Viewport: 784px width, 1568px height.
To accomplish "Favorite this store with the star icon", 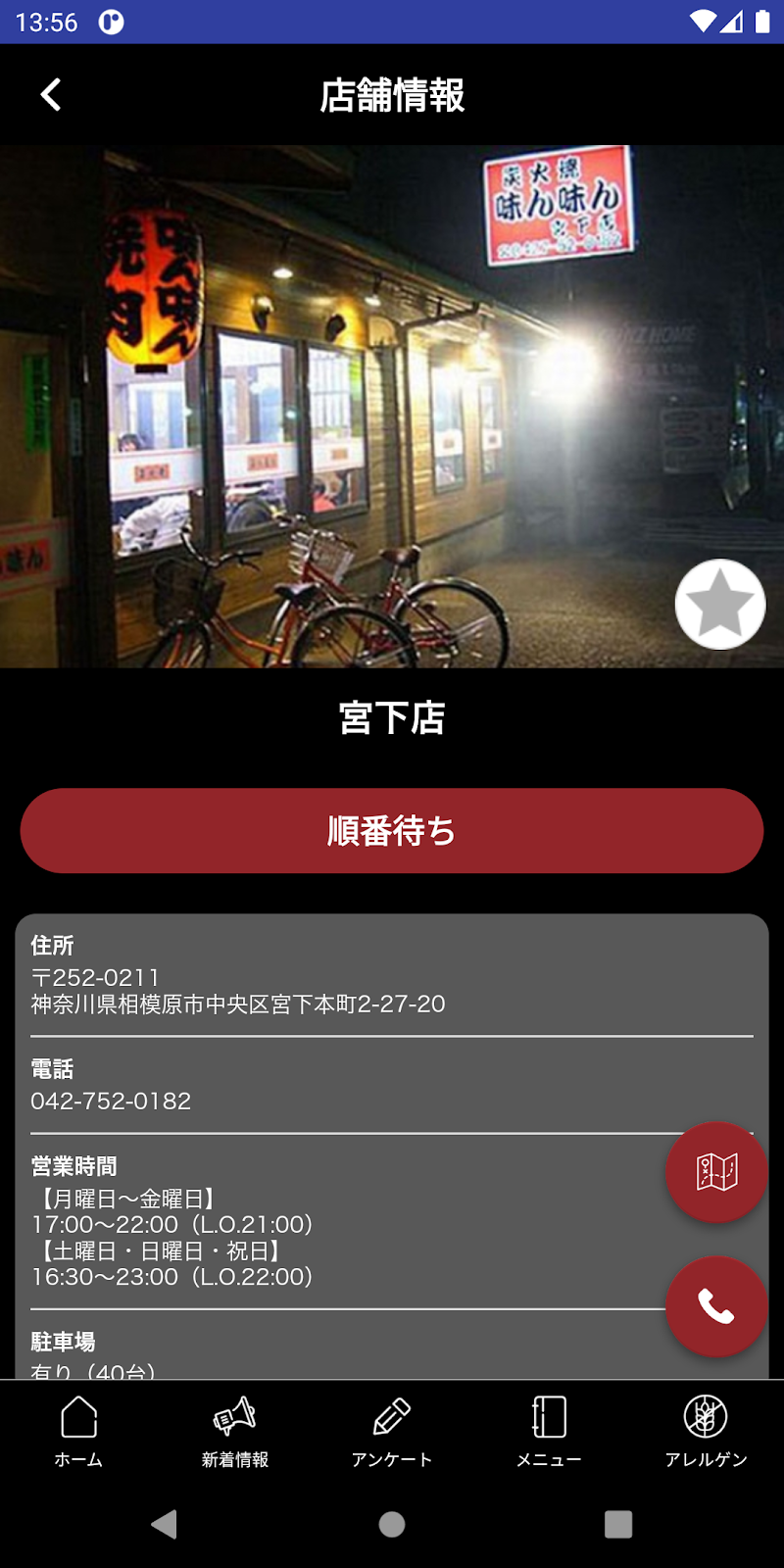I will pyautogui.click(x=720, y=604).
